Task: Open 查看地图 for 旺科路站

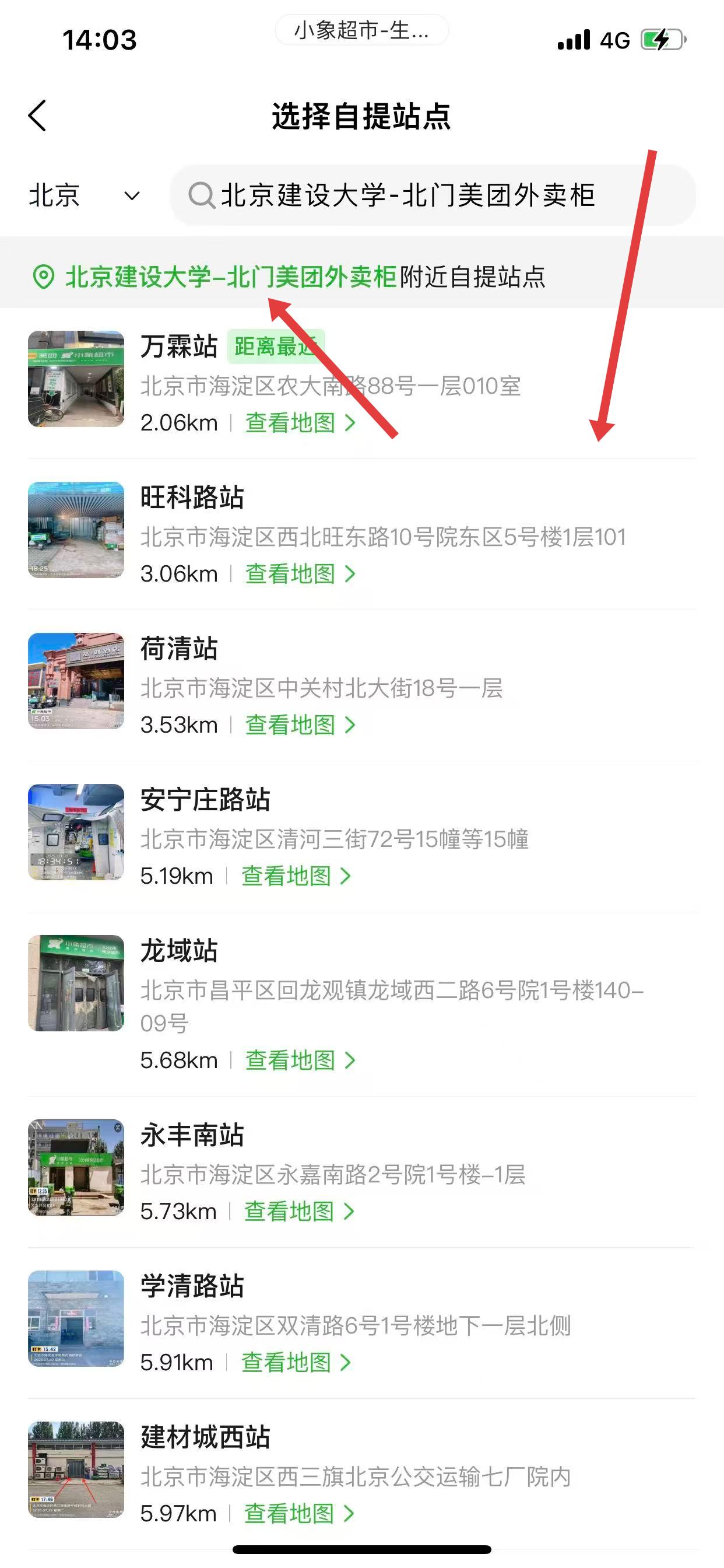Action: (x=299, y=573)
